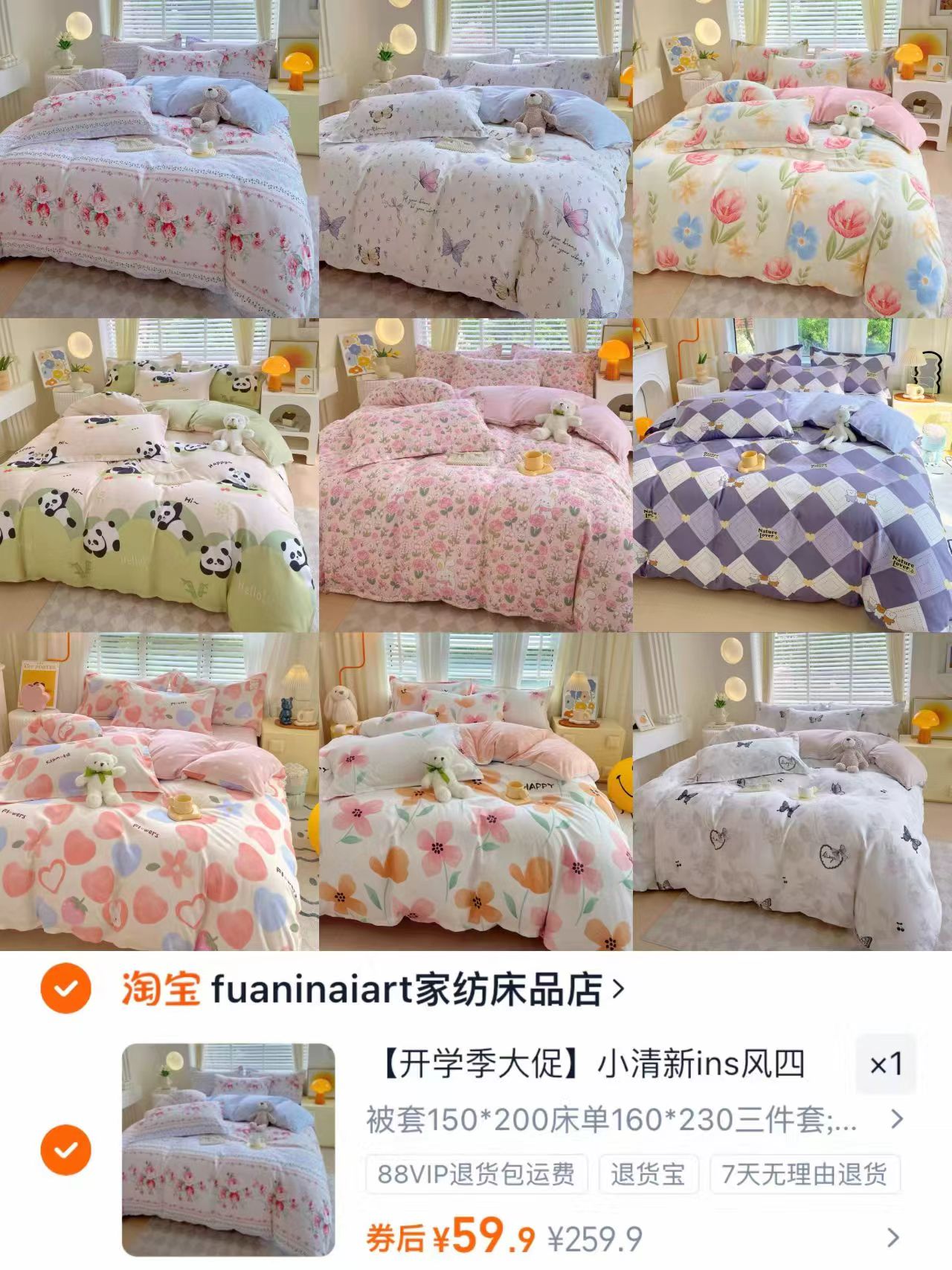
Task: Select the tulip floral bedding photo
Action: point(793,158)
